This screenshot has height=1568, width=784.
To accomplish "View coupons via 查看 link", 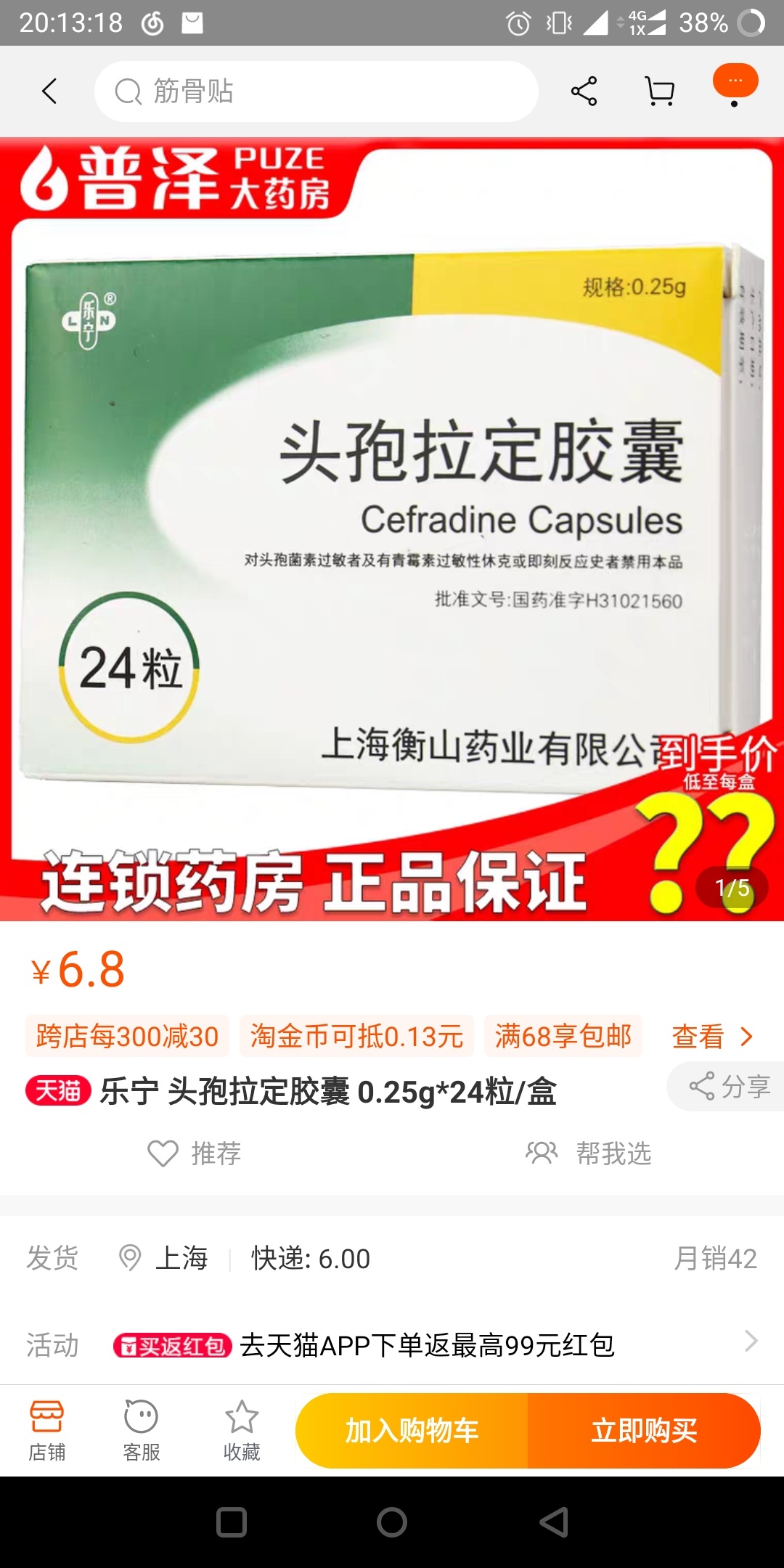I will click(x=711, y=1037).
